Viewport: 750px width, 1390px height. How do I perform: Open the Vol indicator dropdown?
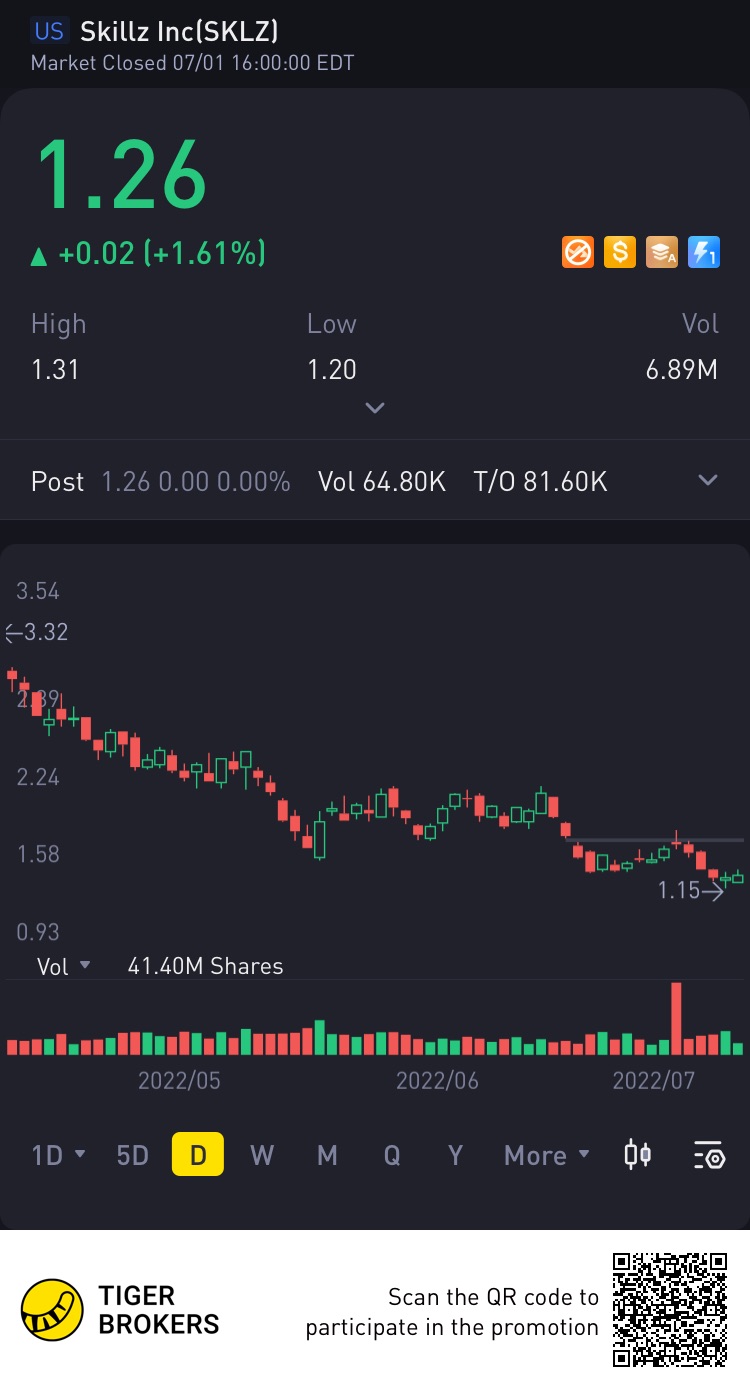[x=65, y=966]
